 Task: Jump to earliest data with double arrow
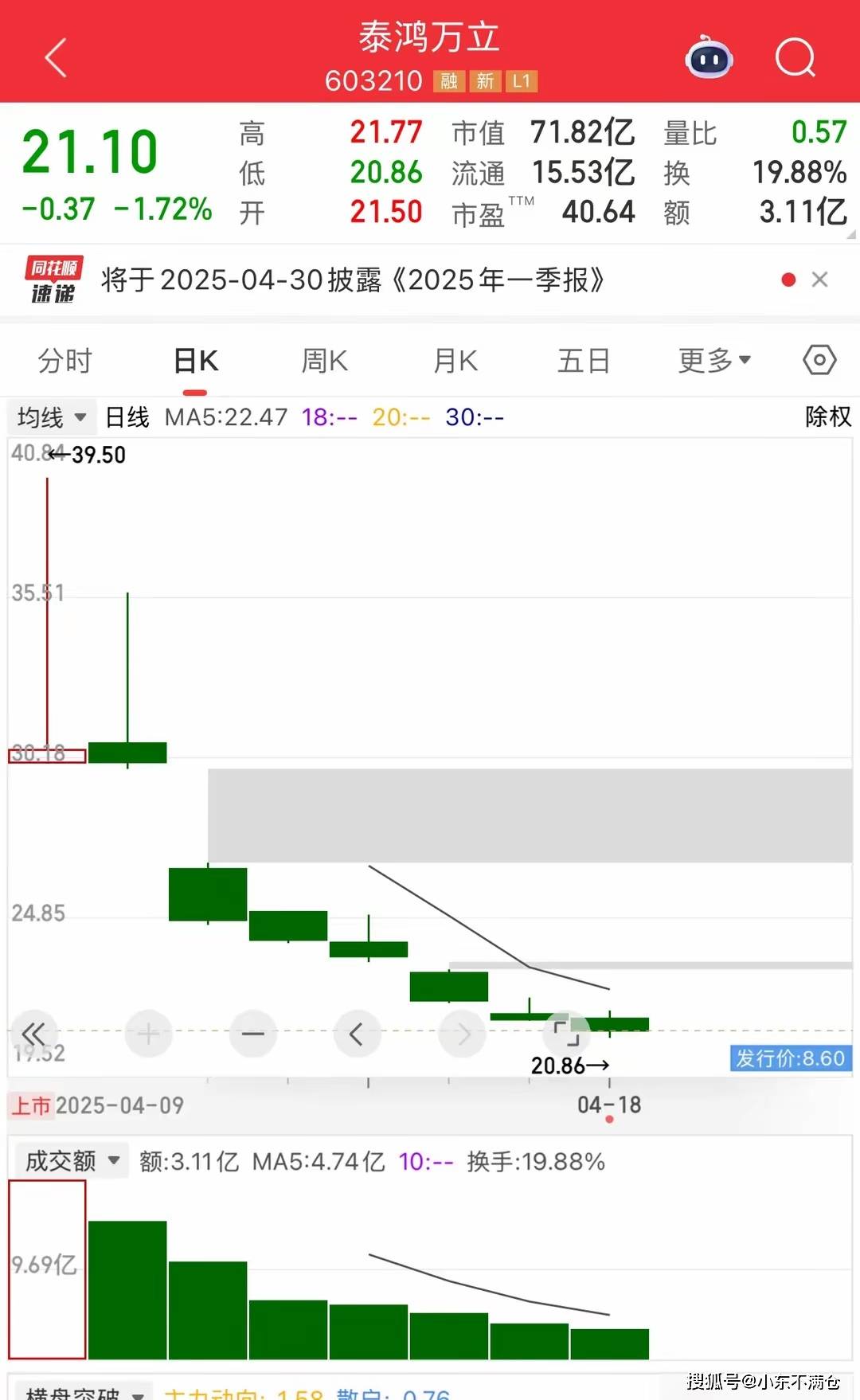tap(33, 1034)
